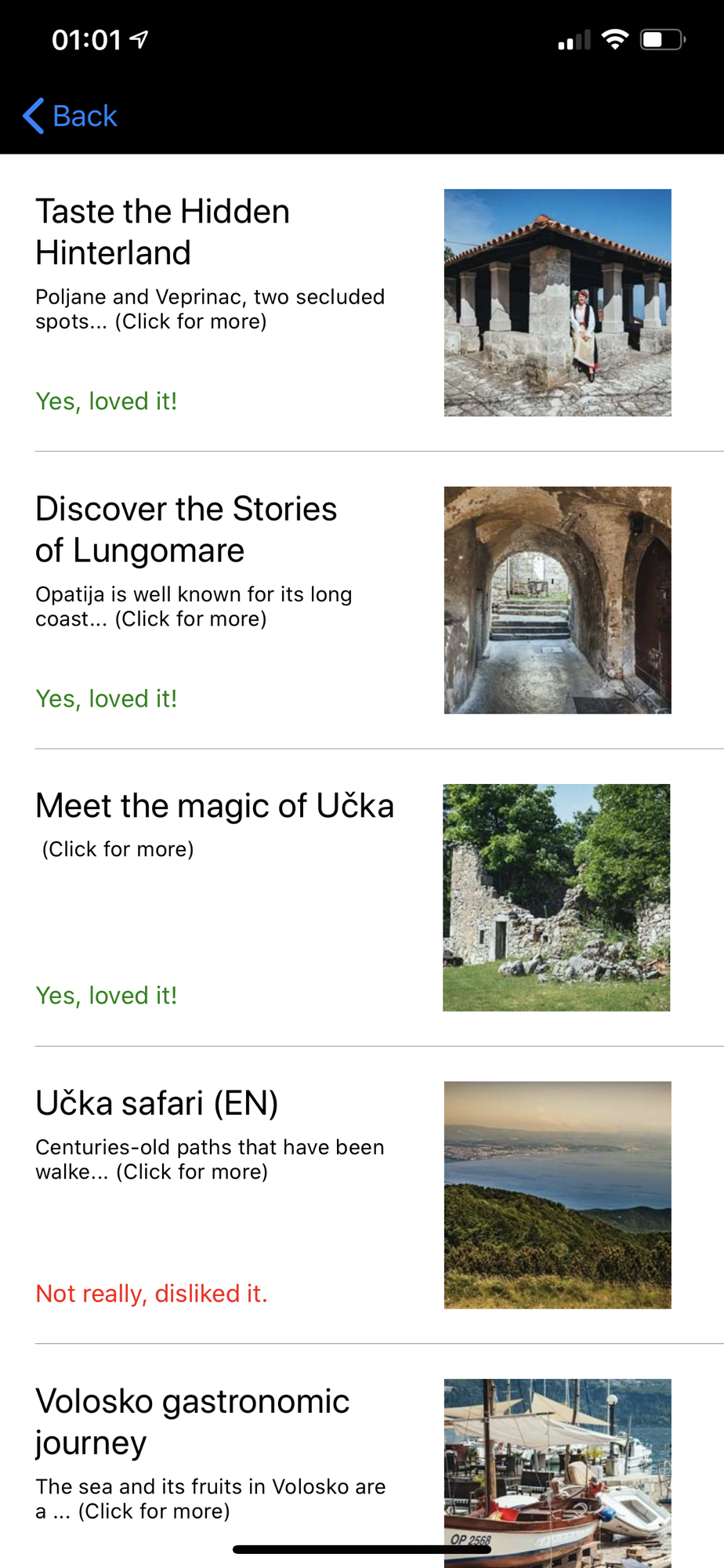View the Meet the magic of Učka entry
Viewport: 724px width, 1568px height.
215,806
